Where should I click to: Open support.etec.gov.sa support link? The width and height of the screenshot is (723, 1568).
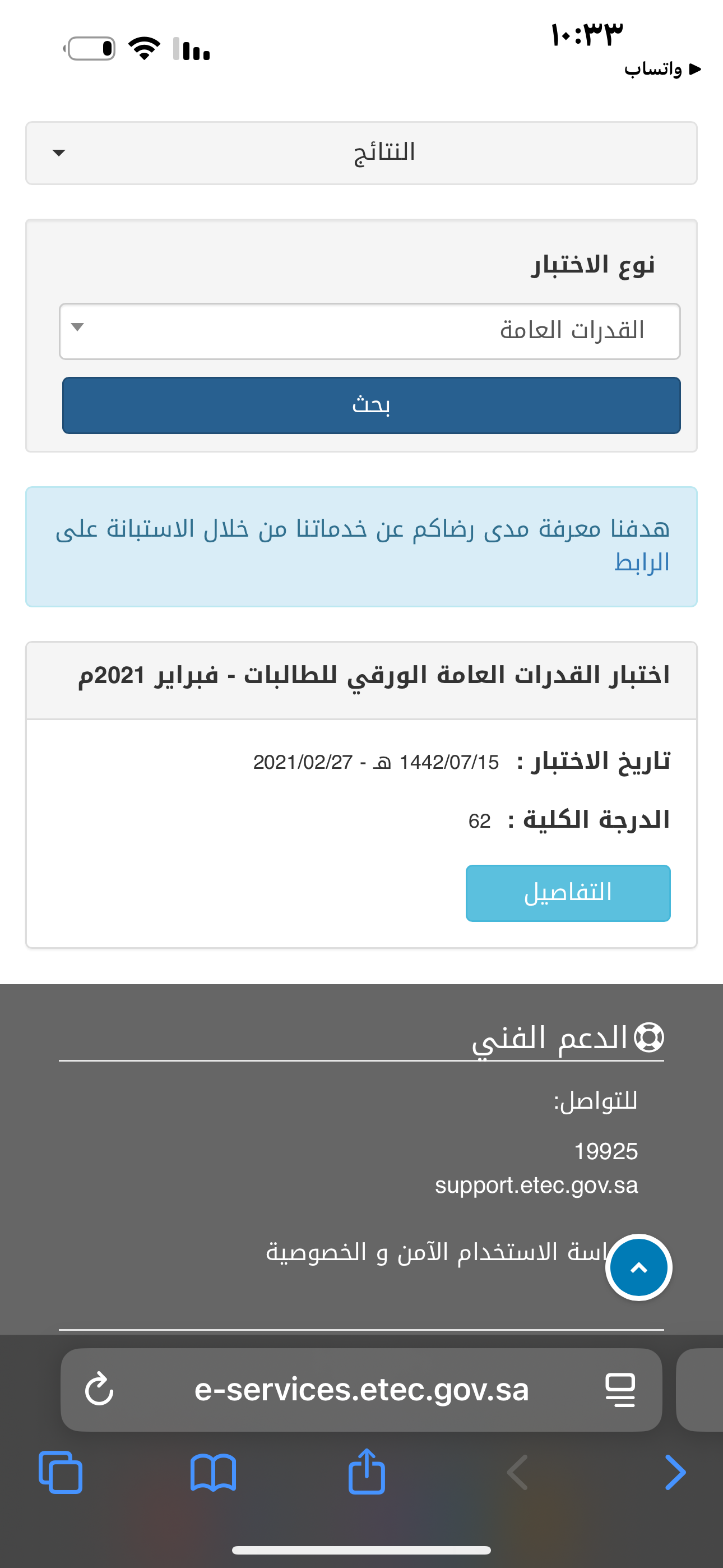coord(536,1185)
